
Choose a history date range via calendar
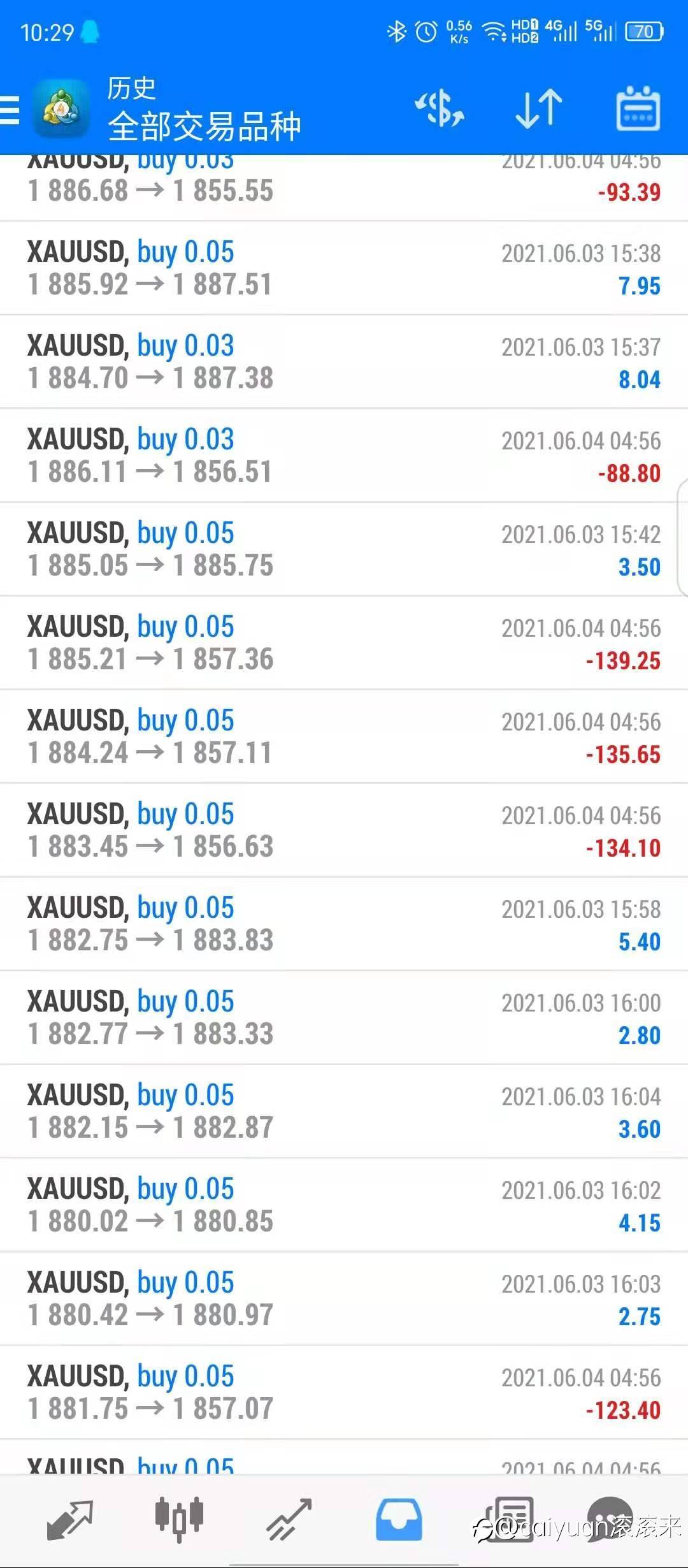pyautogui.click(x=638, y=108)
